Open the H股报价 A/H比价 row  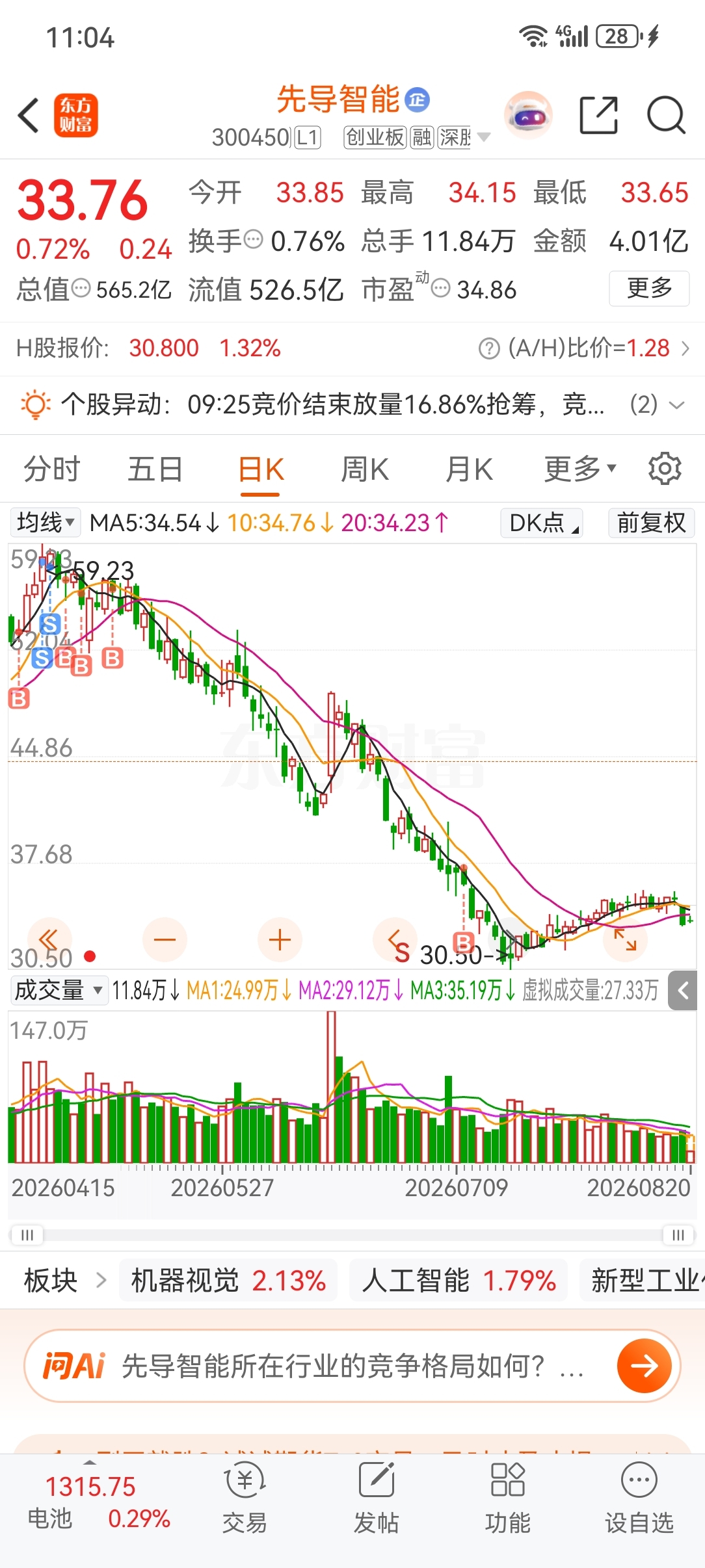tap(352, 348)
